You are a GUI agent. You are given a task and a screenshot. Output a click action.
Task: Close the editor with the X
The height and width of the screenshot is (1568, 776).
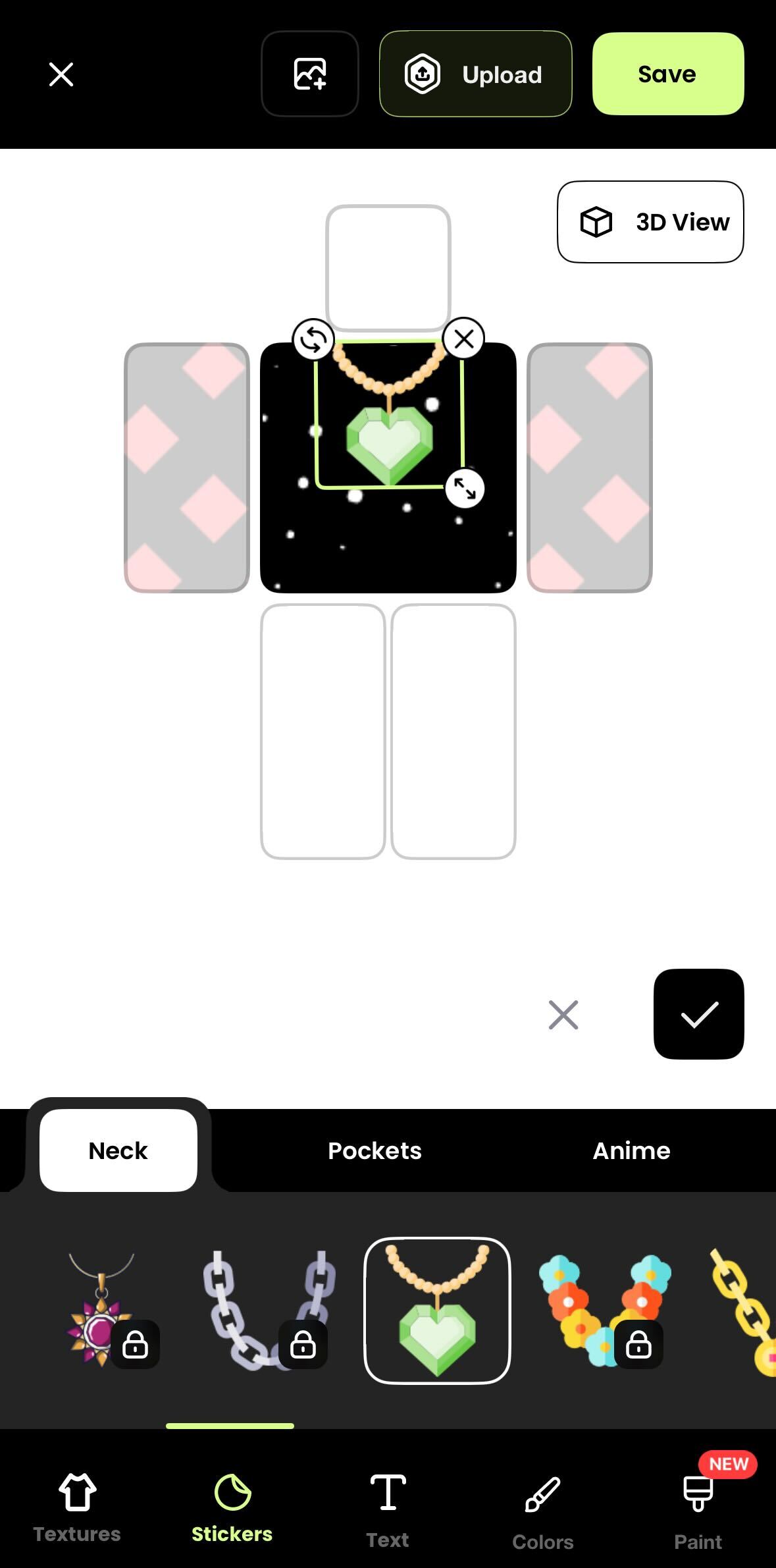click(61, 74)
